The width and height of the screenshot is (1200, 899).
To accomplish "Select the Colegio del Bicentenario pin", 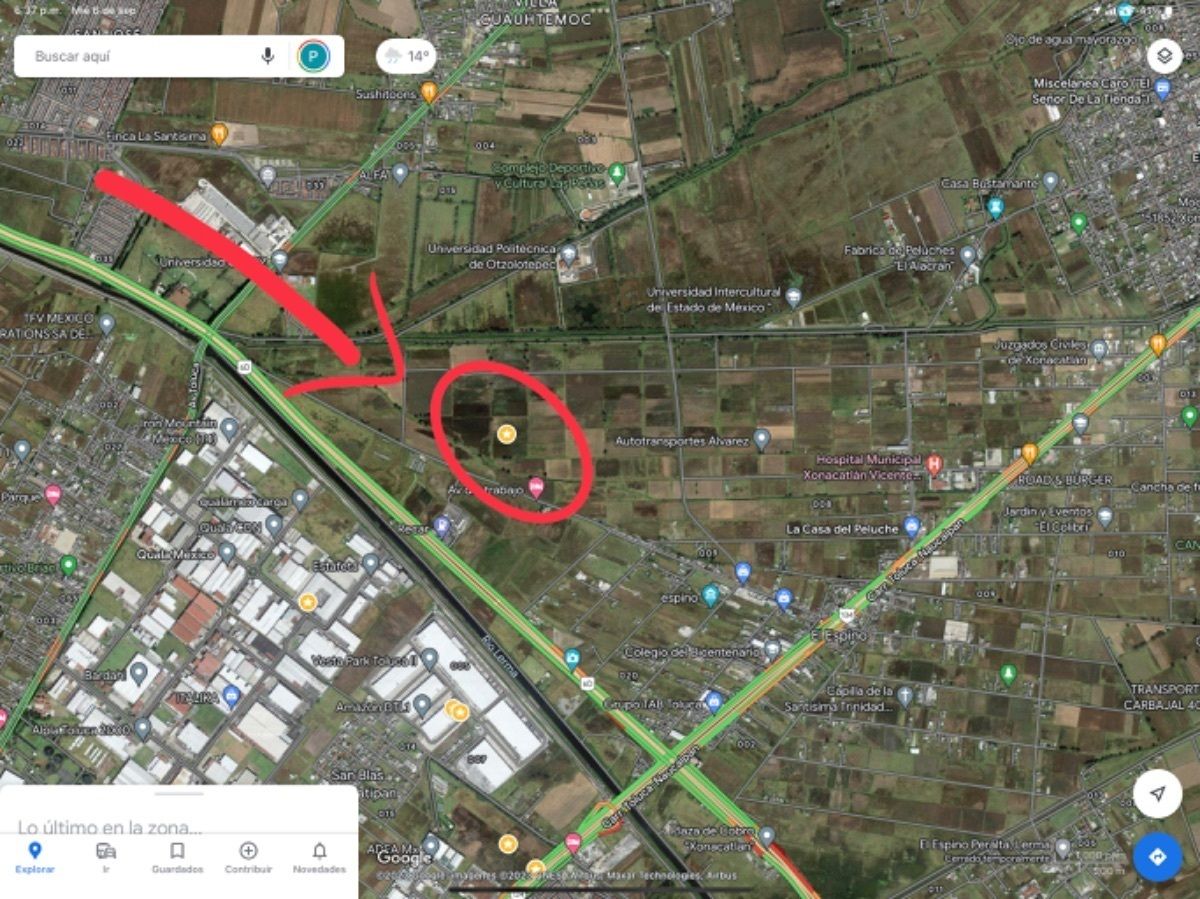I will click(772, 650).
